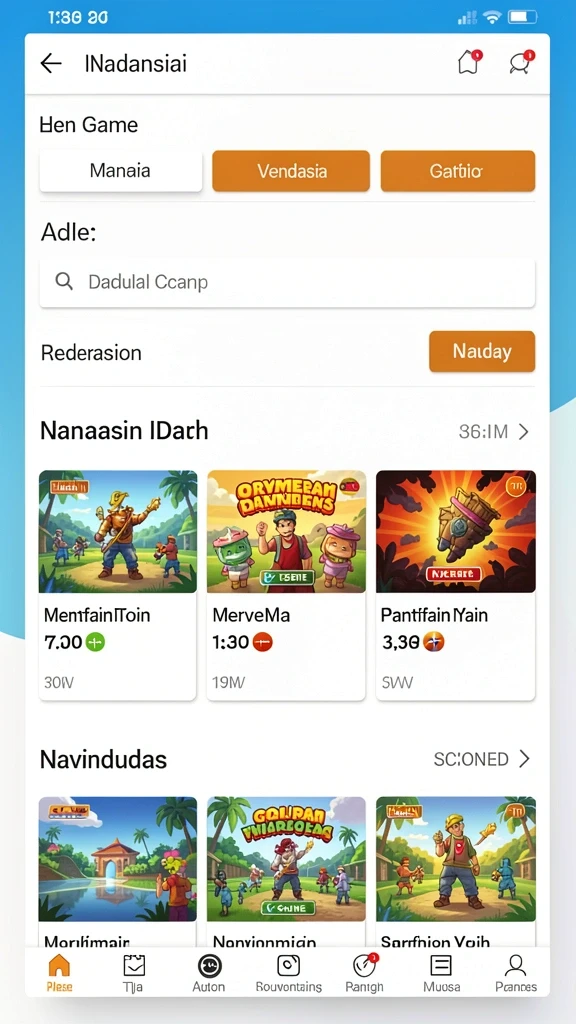The height and width of the screenshot is (1024, 576).
Task: Open the Rouvontains tab
Action: (289, 973)
